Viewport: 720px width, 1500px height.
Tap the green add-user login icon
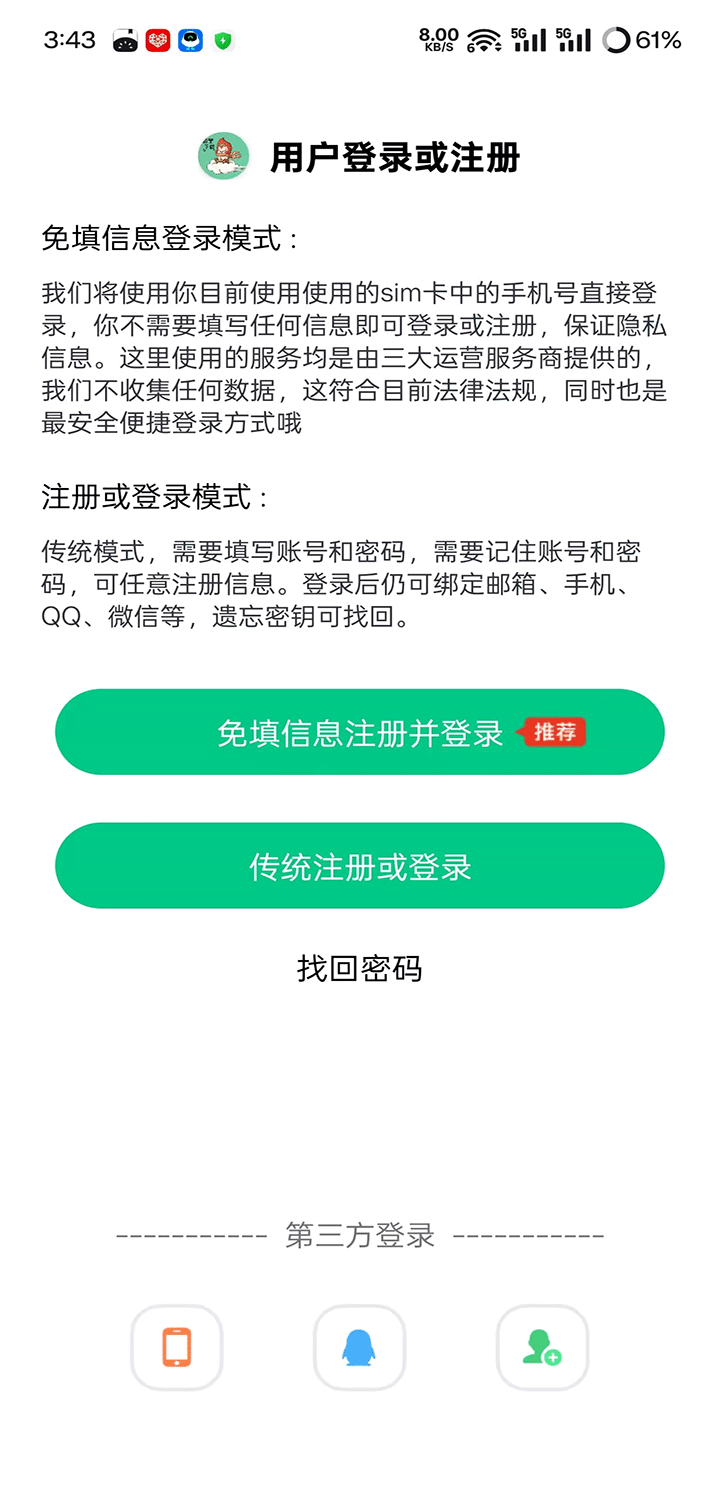(x=542, y=1347)
